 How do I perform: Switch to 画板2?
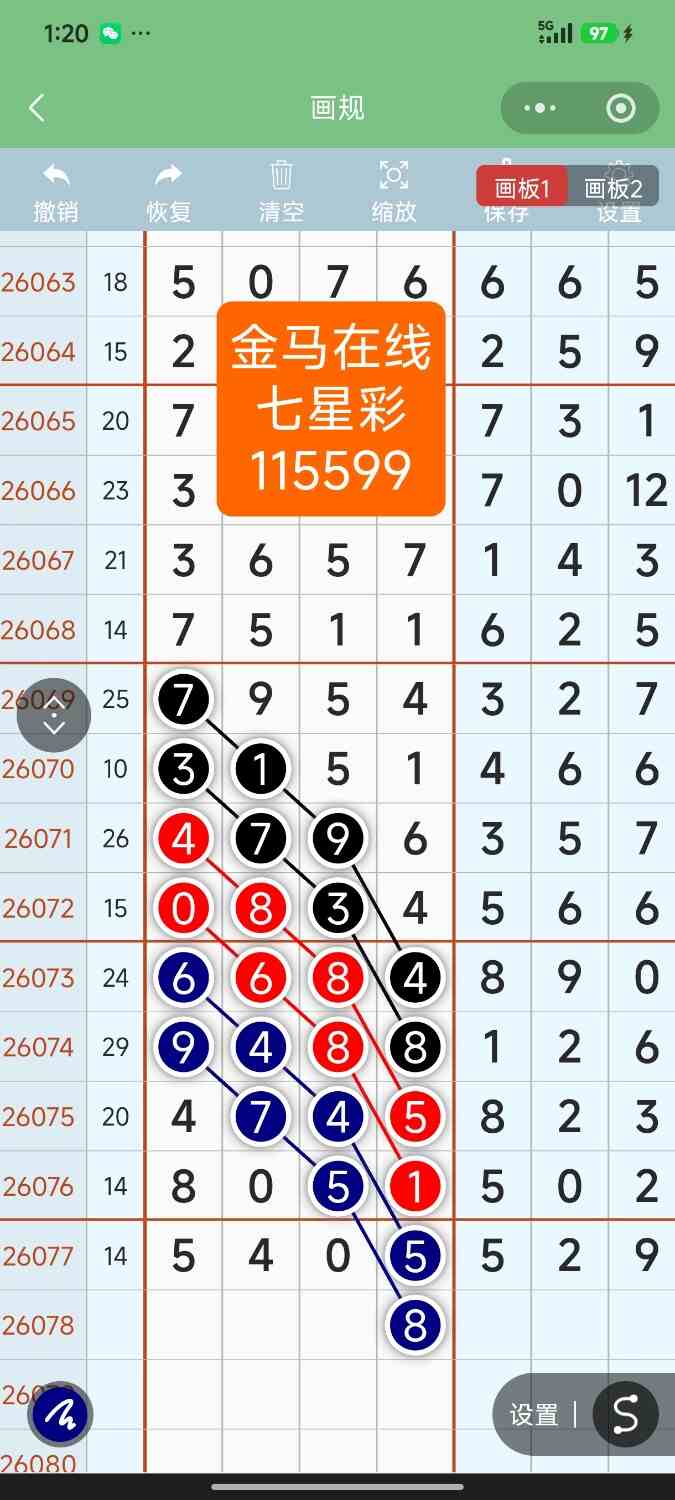[613, 187]
